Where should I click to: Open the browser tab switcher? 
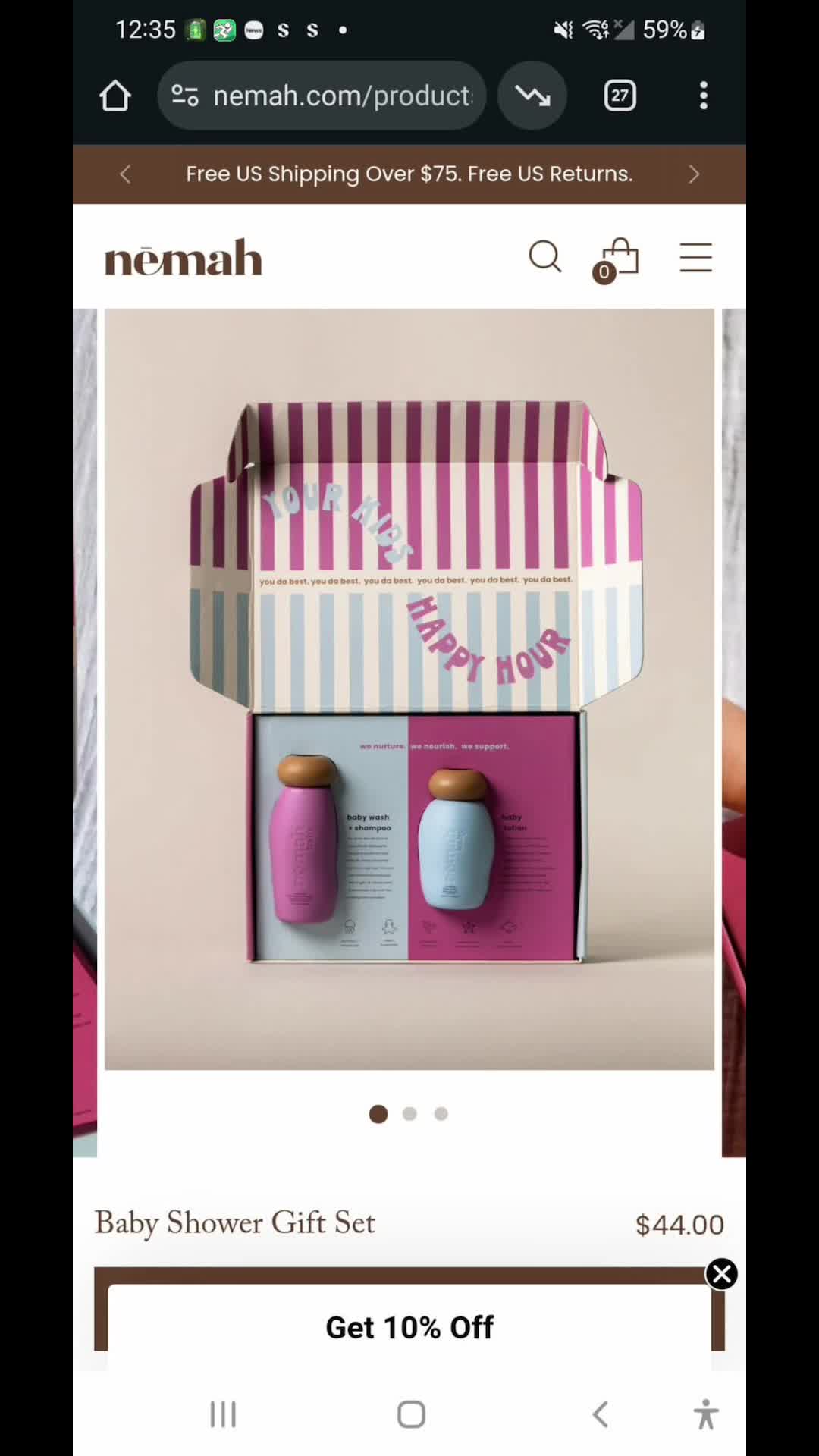(x=620, y=96)
